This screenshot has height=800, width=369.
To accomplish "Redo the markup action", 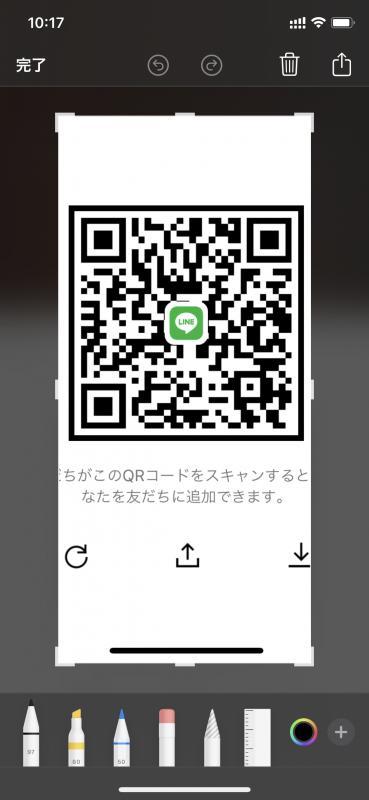I will point(211,65).
